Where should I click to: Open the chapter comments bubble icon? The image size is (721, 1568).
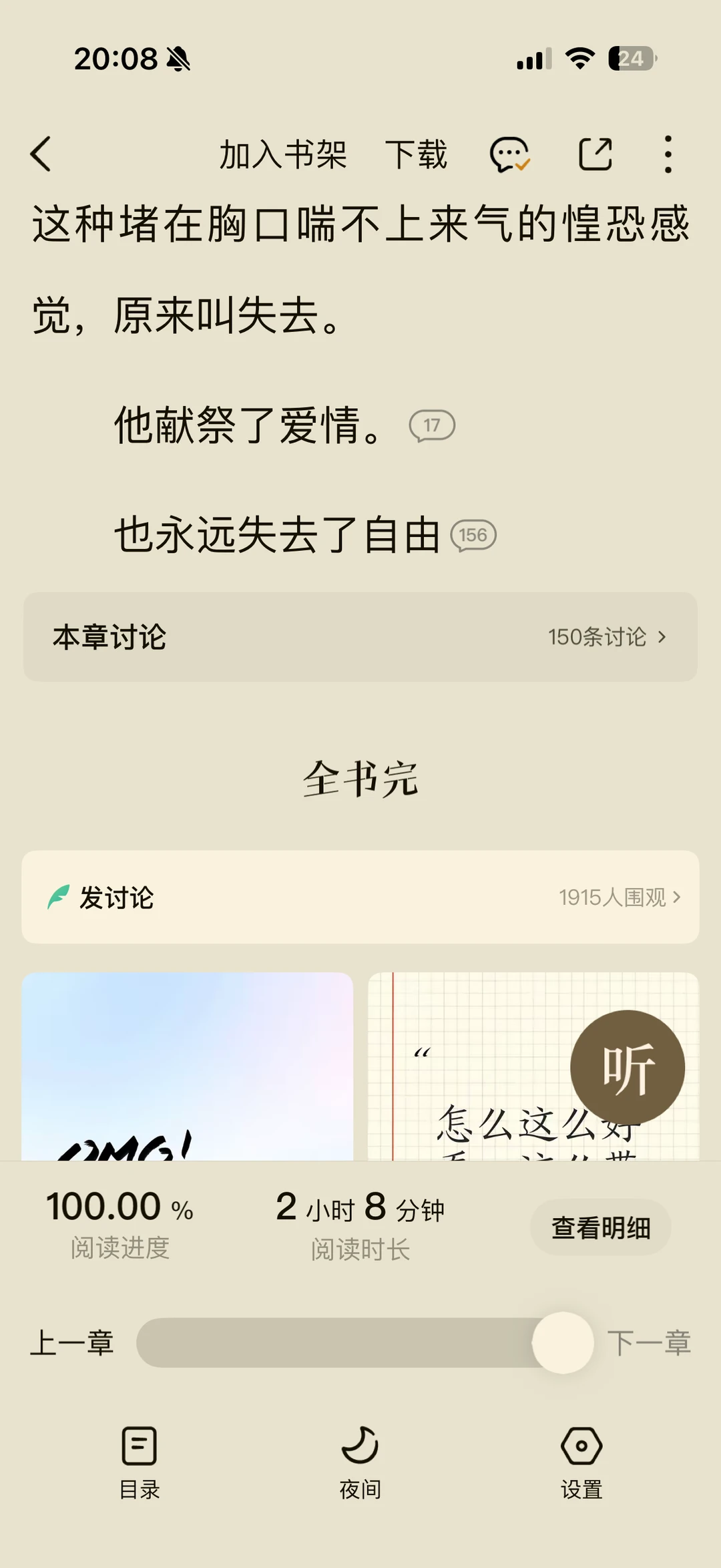tap(510, 154)
